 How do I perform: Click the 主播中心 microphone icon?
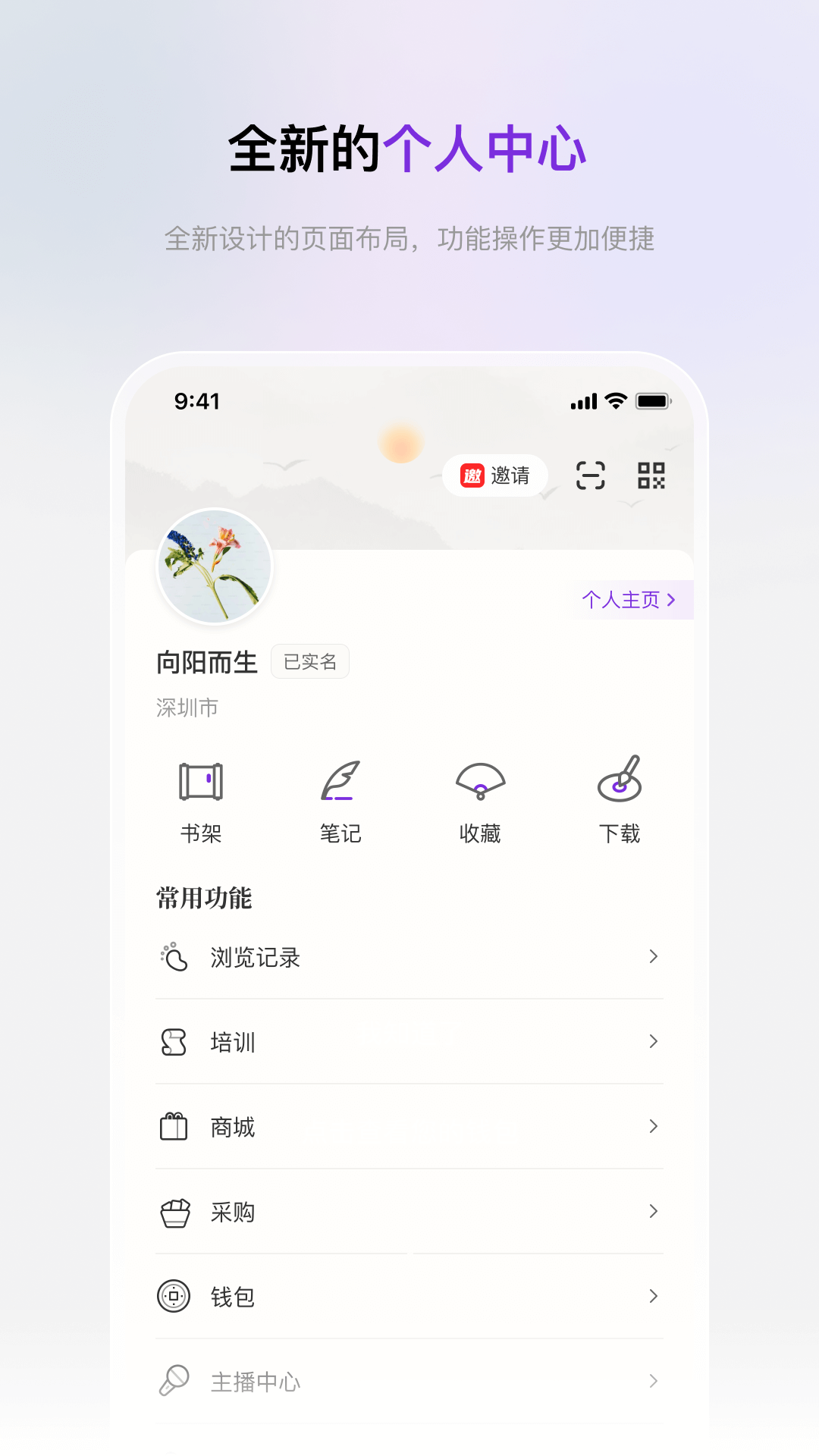(174, 1381)
